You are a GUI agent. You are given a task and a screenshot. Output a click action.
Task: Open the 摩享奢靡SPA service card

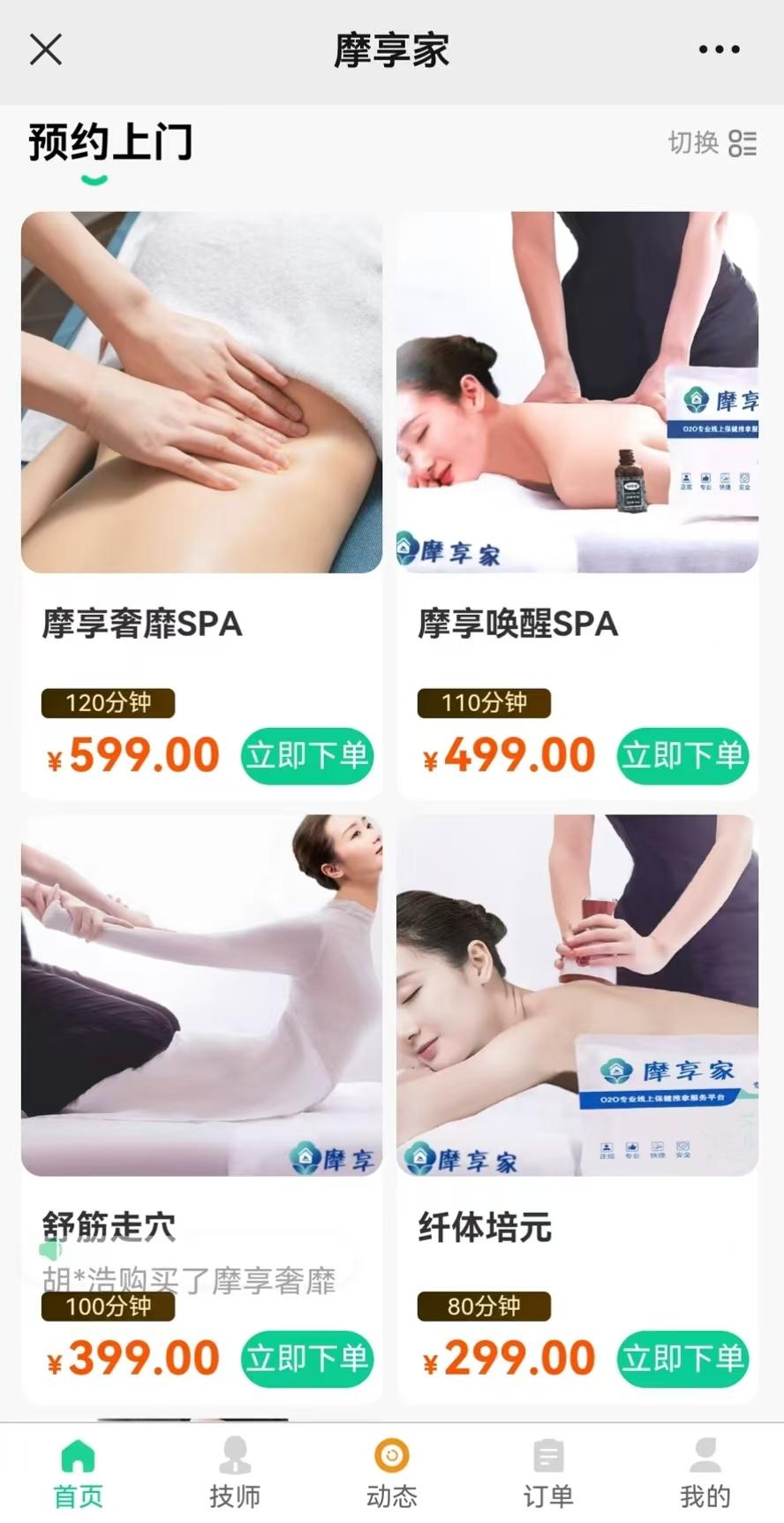[x=201, y=394]
